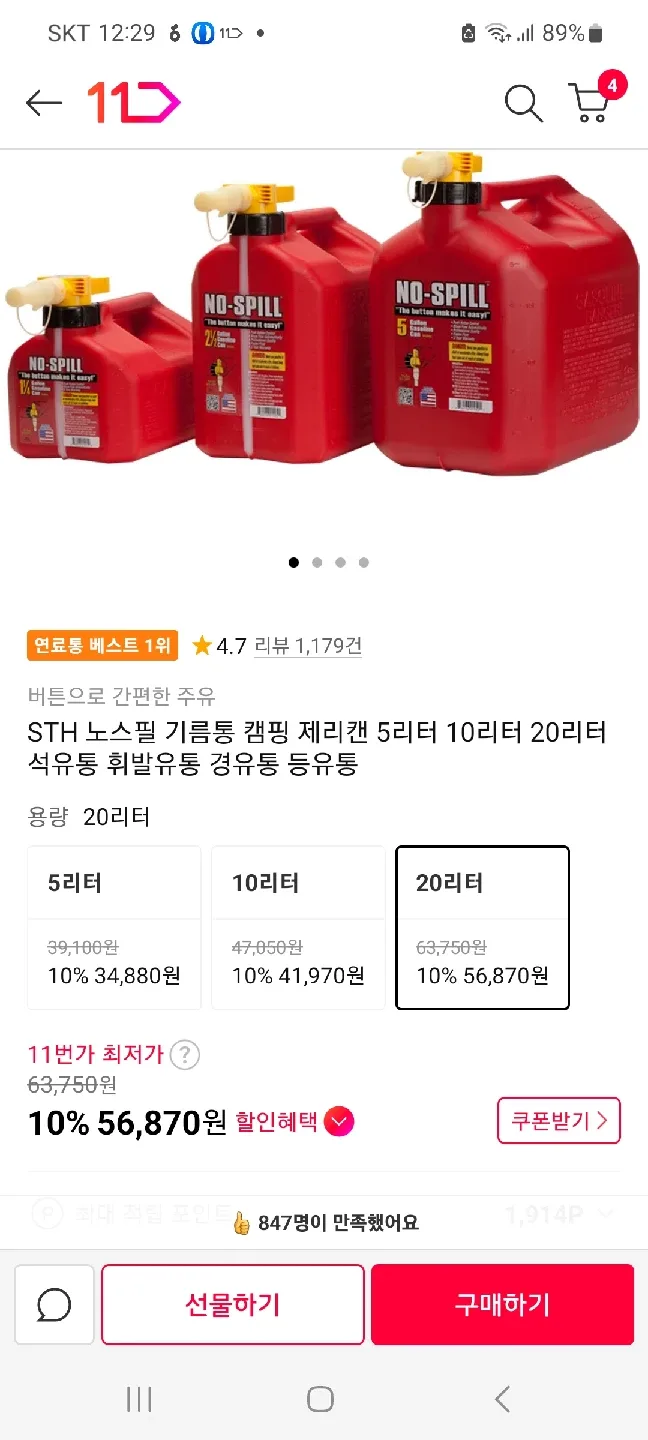Select the 10리터 option
648x1440 pixels.
tap(298, 927)
